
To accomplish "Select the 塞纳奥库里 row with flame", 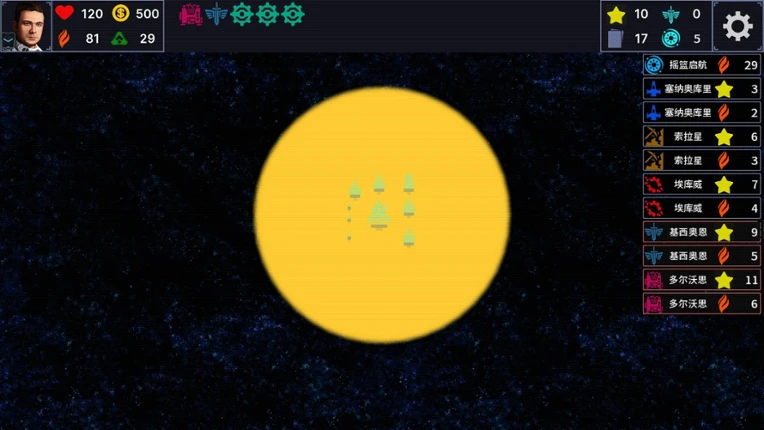I will [702, 112].
